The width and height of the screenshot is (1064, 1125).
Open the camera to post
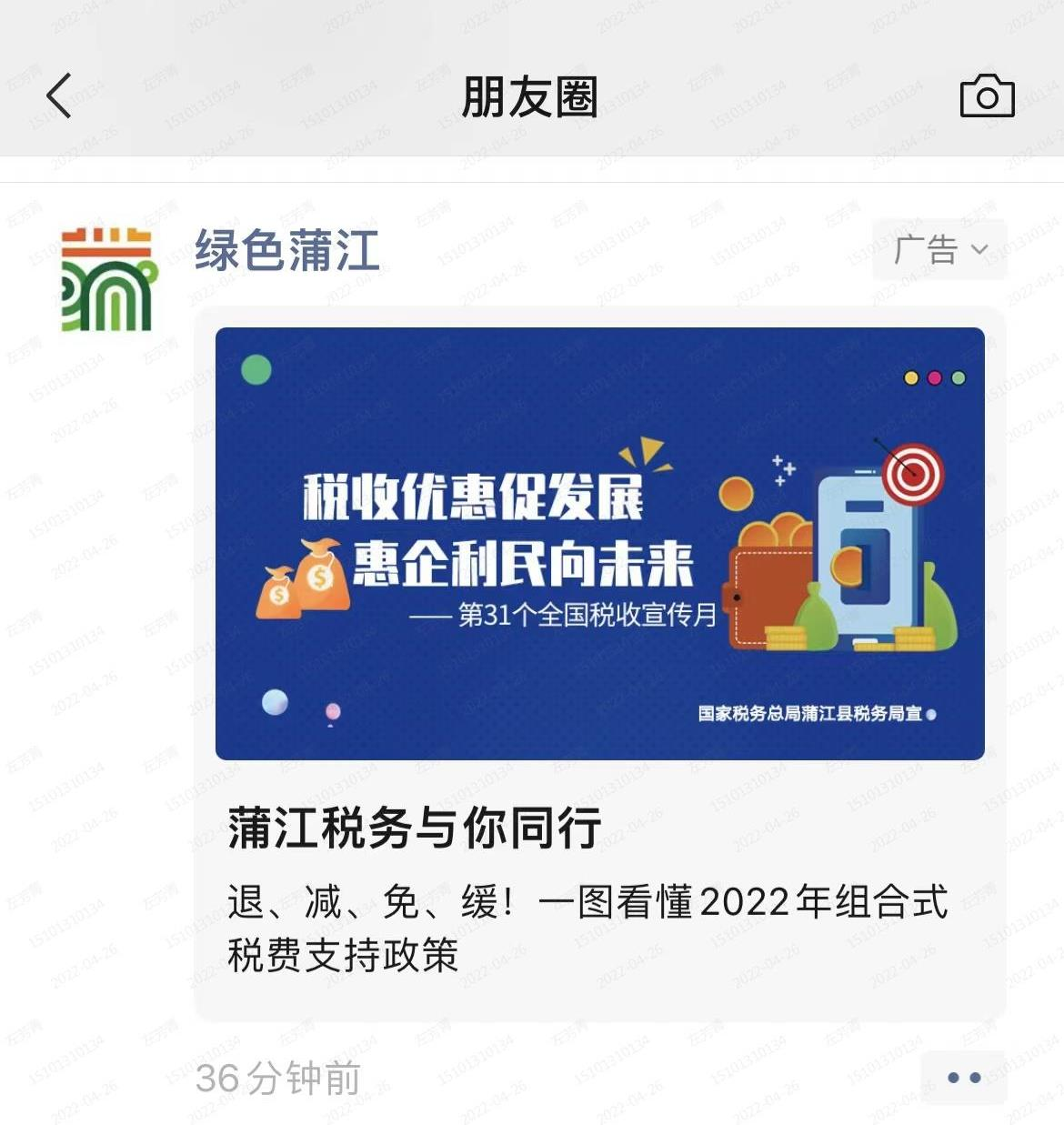point(987,96)
